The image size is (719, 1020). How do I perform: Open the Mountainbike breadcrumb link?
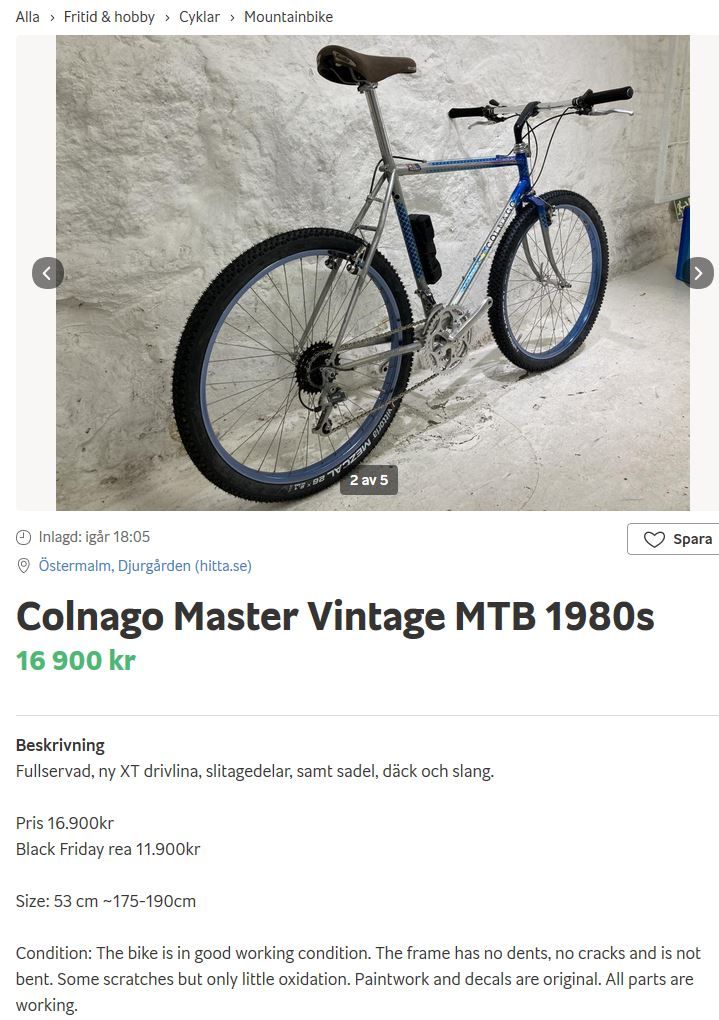pos(288,17)
